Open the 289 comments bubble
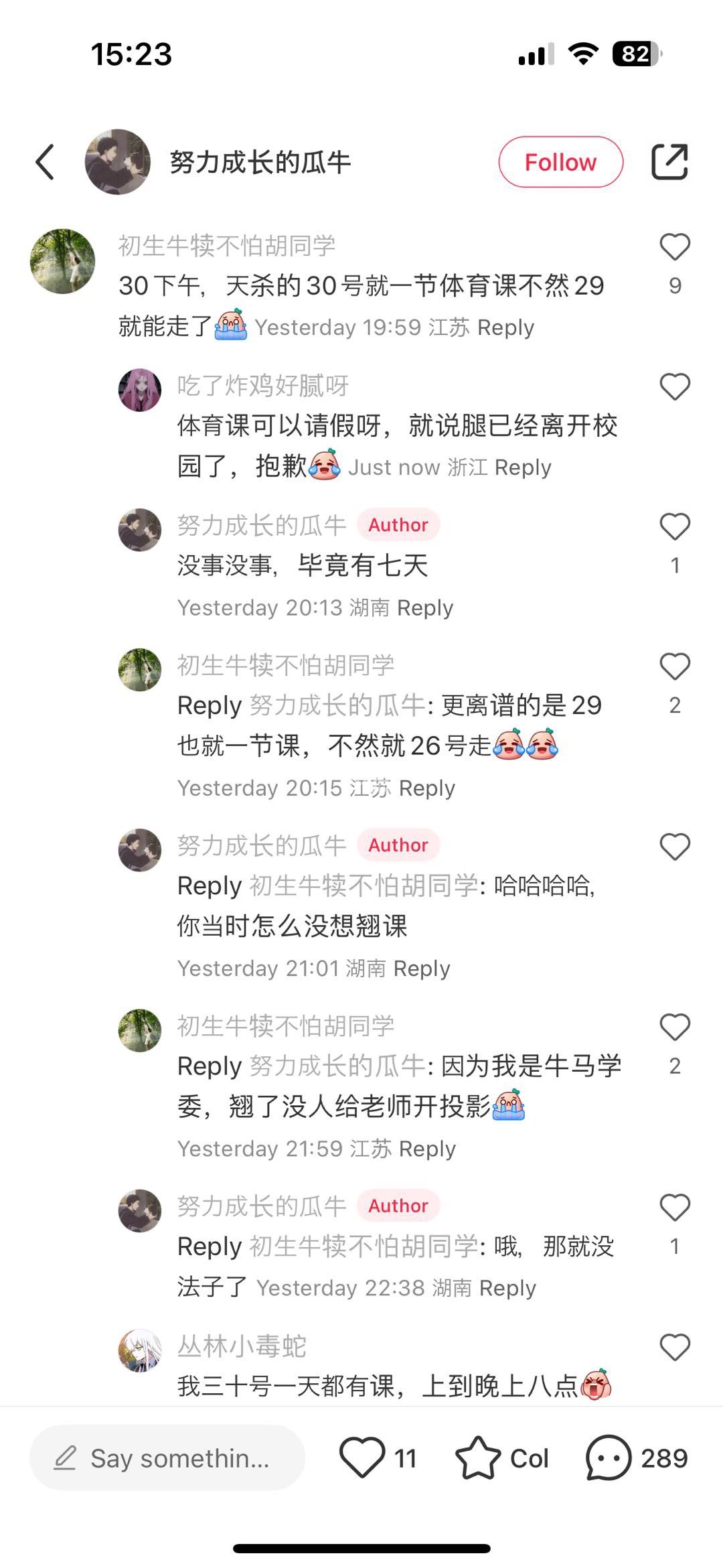 [608, 1458]
